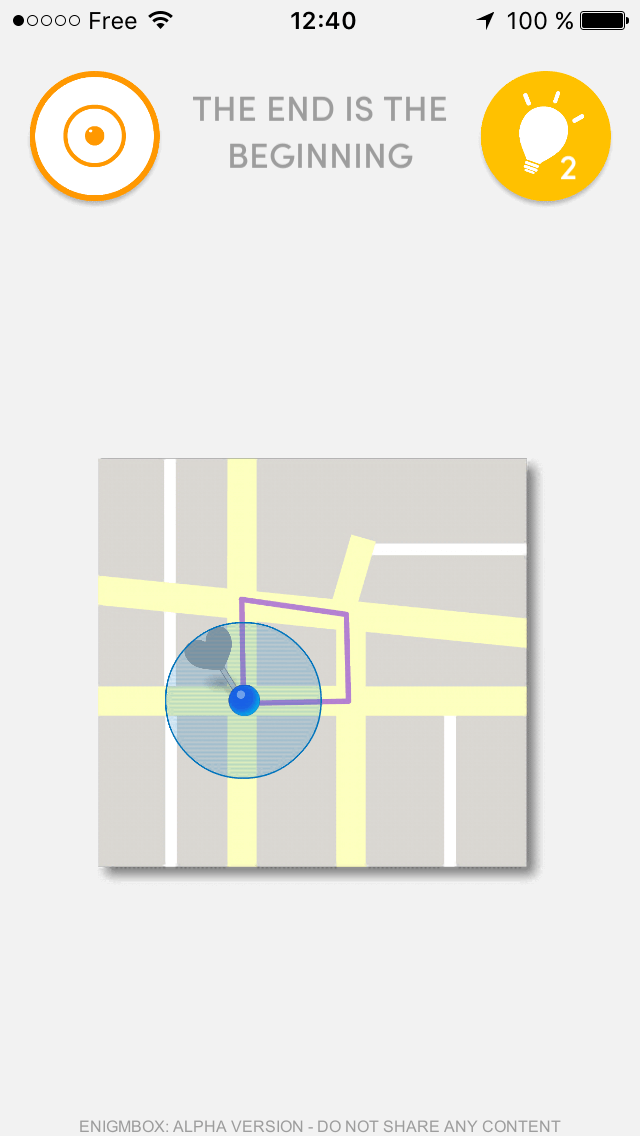Open the map with purple route

[x=312, y=662]
